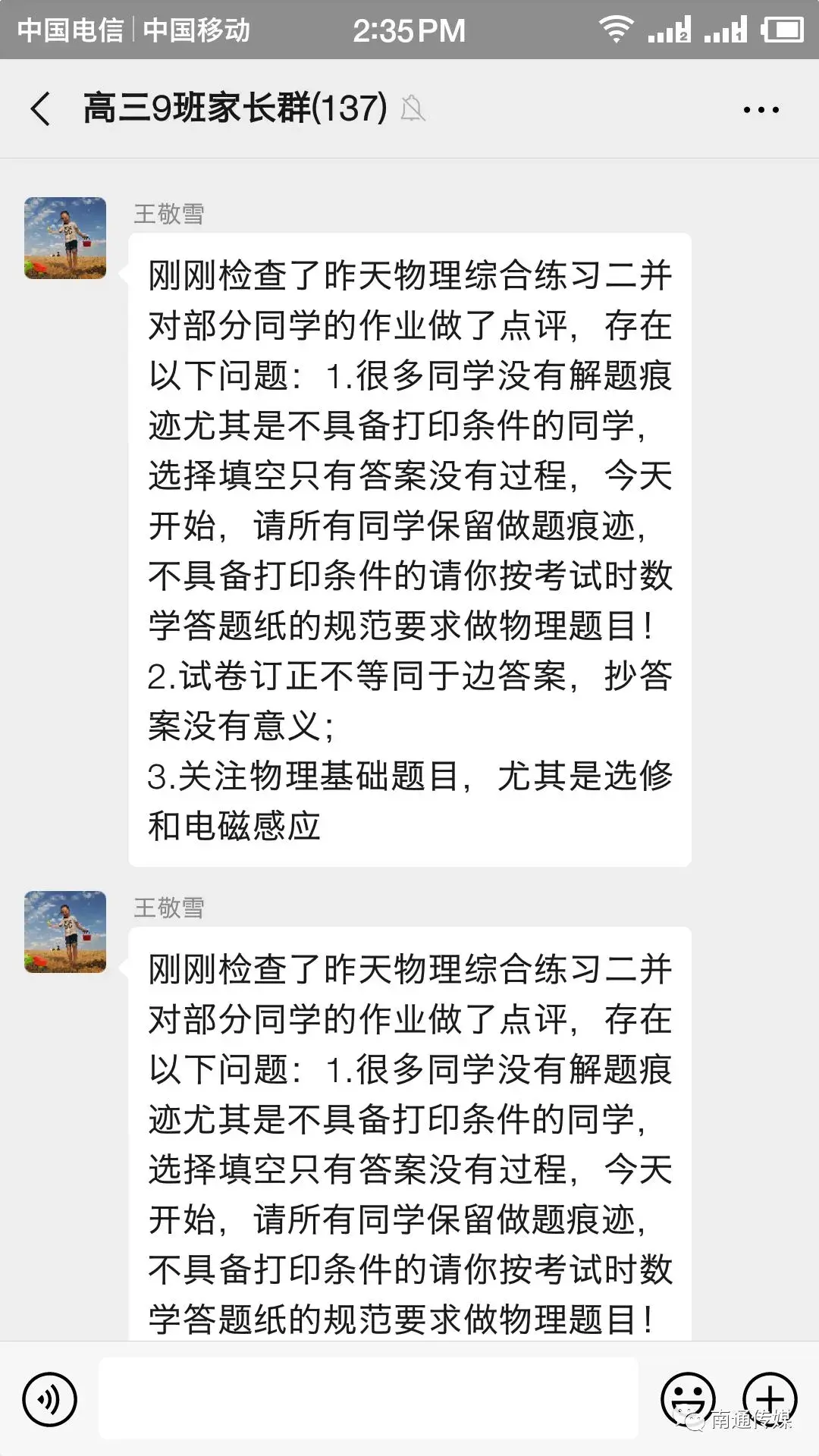Open 王敬雪's avatar on the first message
The image size is (819, 1456).
point(65,238)
